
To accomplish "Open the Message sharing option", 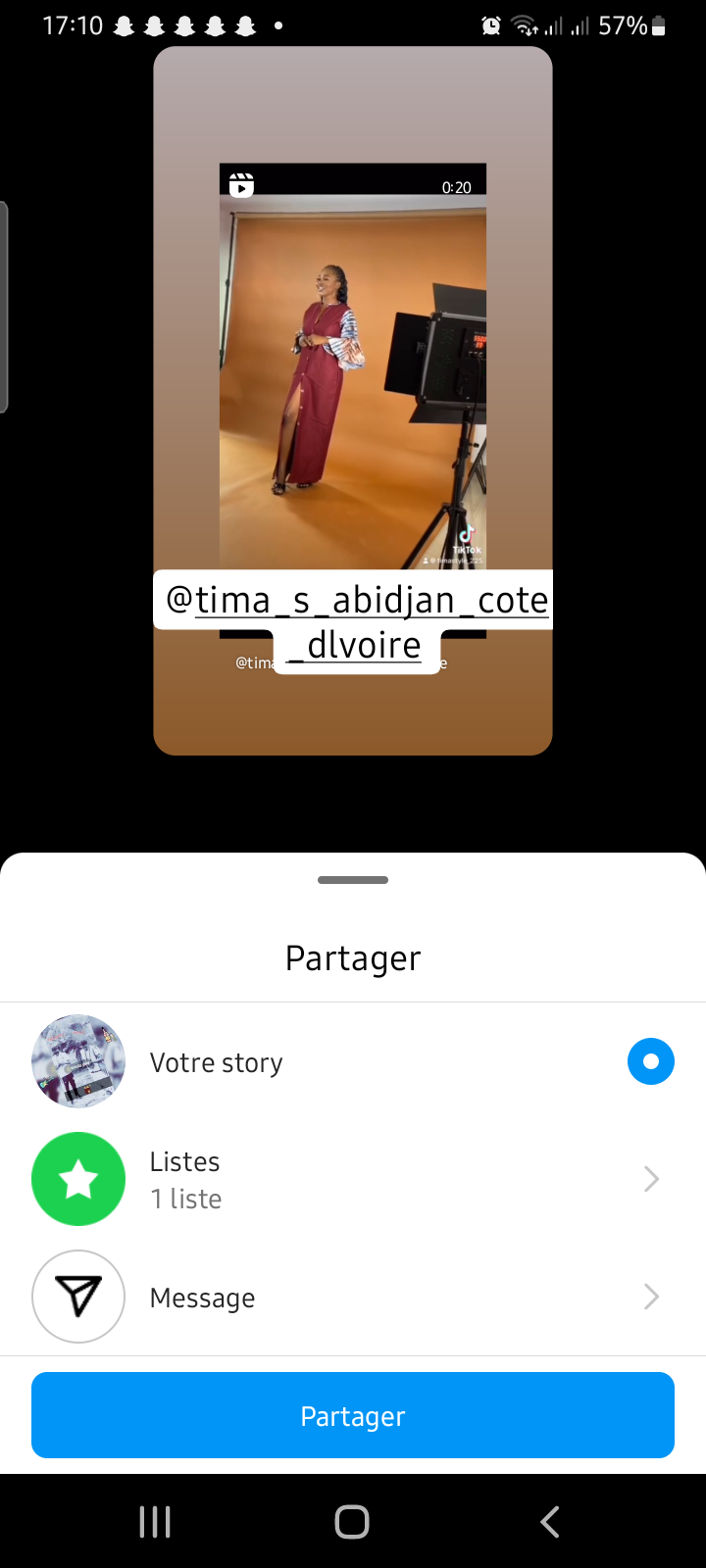I will (353, 1297).
